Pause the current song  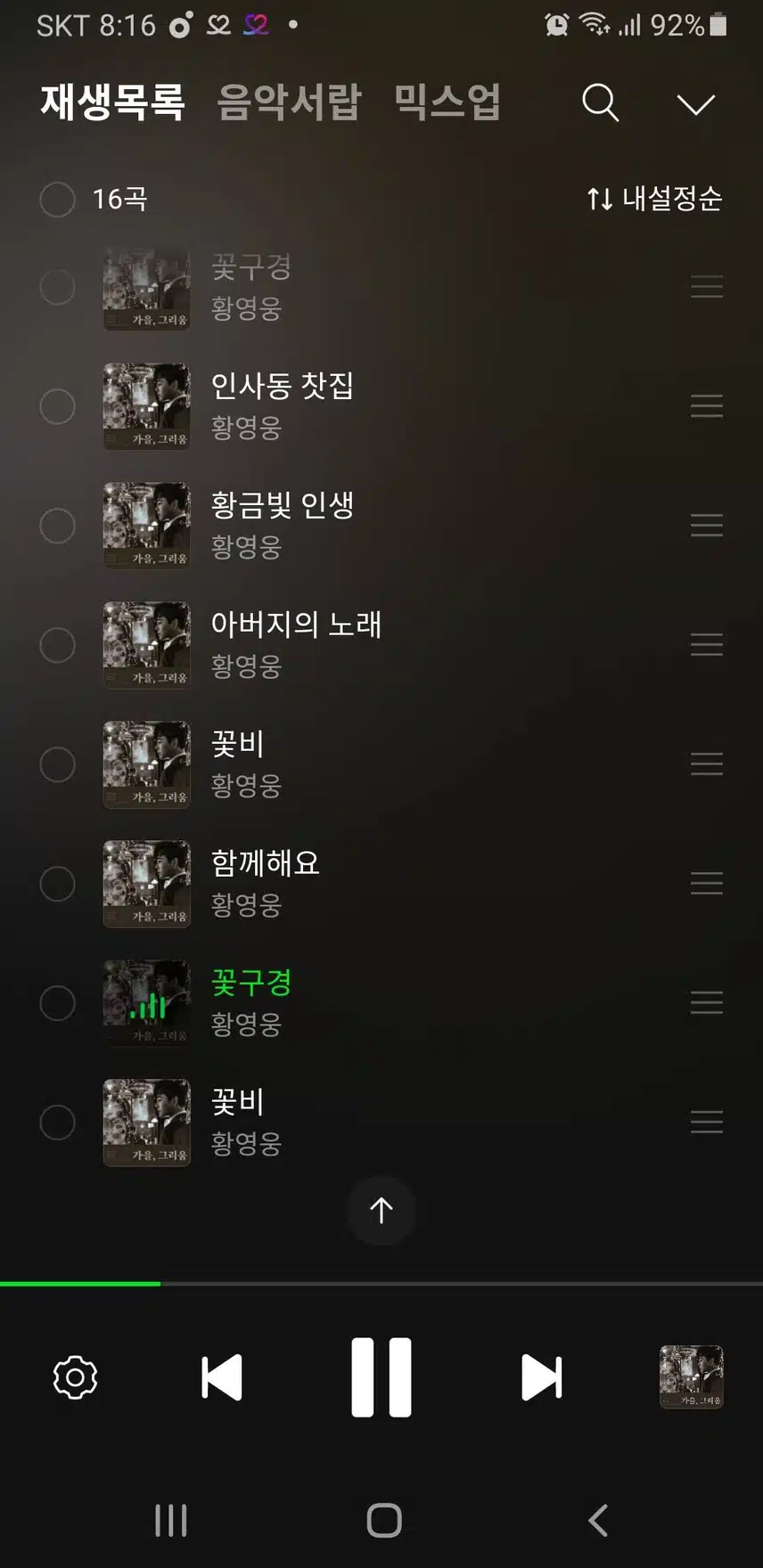(381, 1377)
